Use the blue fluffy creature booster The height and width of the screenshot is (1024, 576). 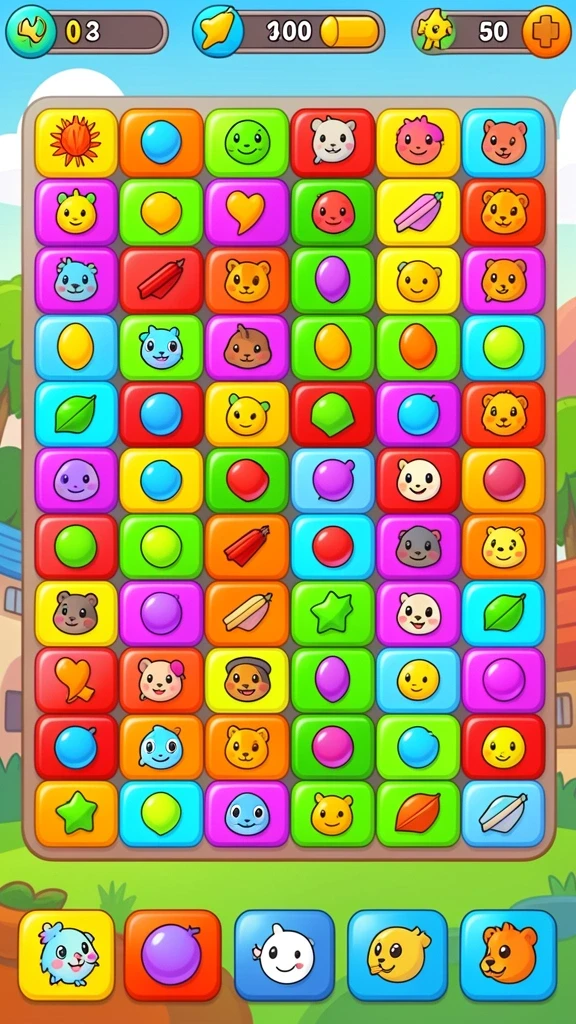(x=67, y=955)
